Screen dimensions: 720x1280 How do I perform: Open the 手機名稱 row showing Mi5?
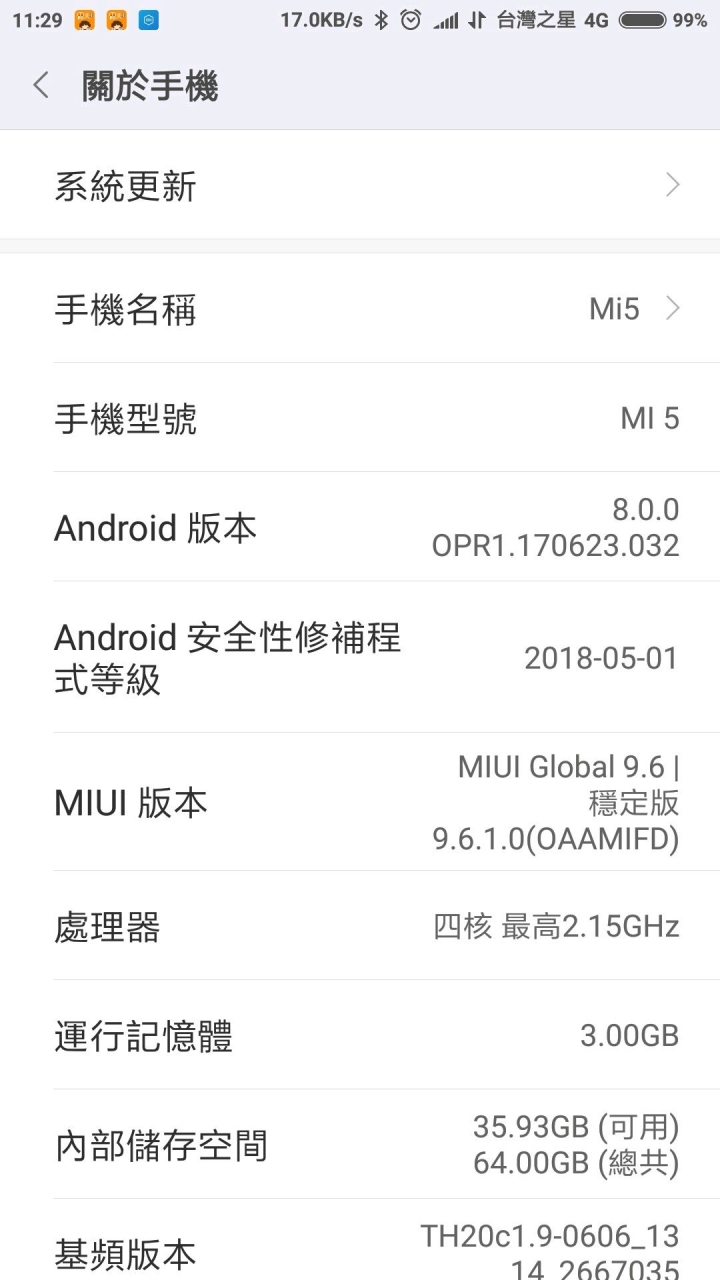(360, 308)
